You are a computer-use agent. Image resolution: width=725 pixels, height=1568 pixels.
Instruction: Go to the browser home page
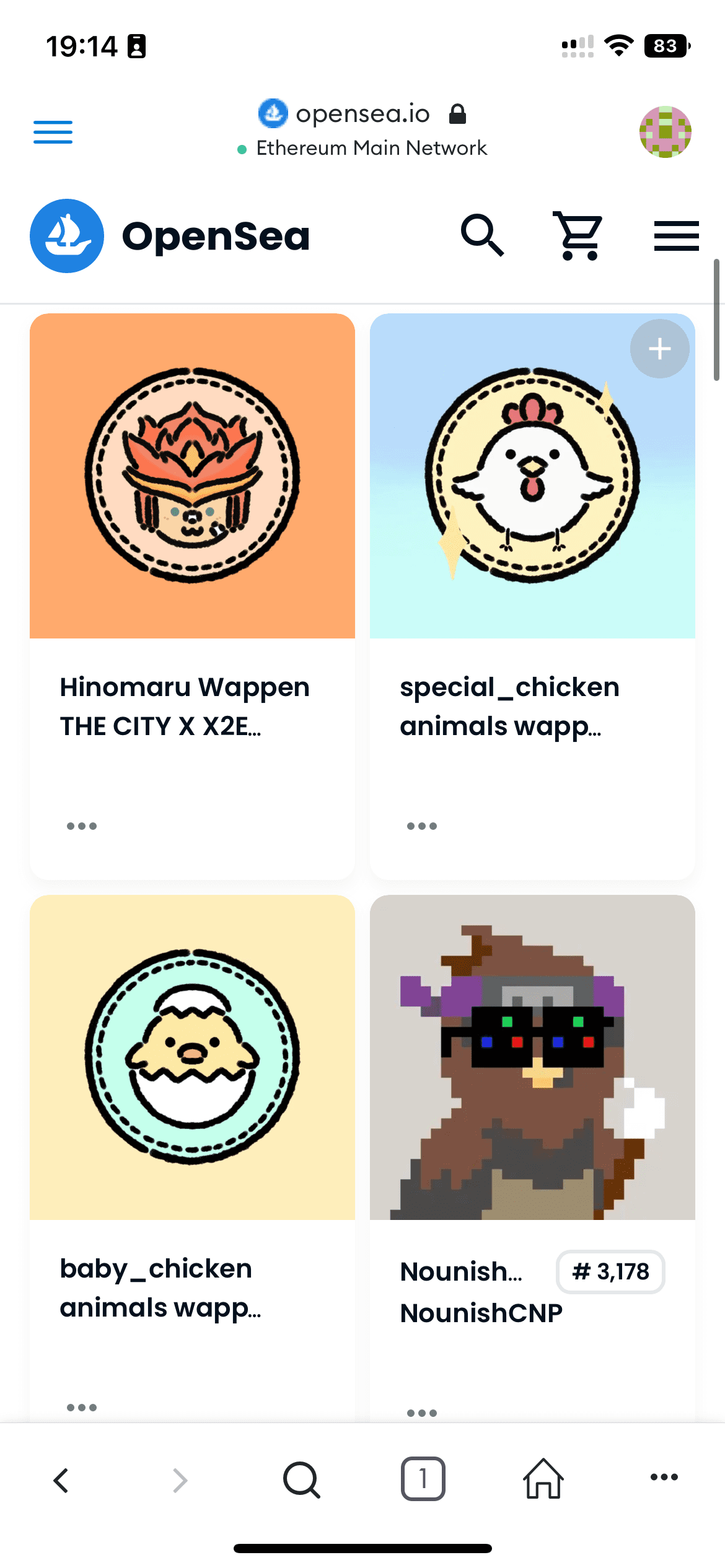tap(543, 1479)
